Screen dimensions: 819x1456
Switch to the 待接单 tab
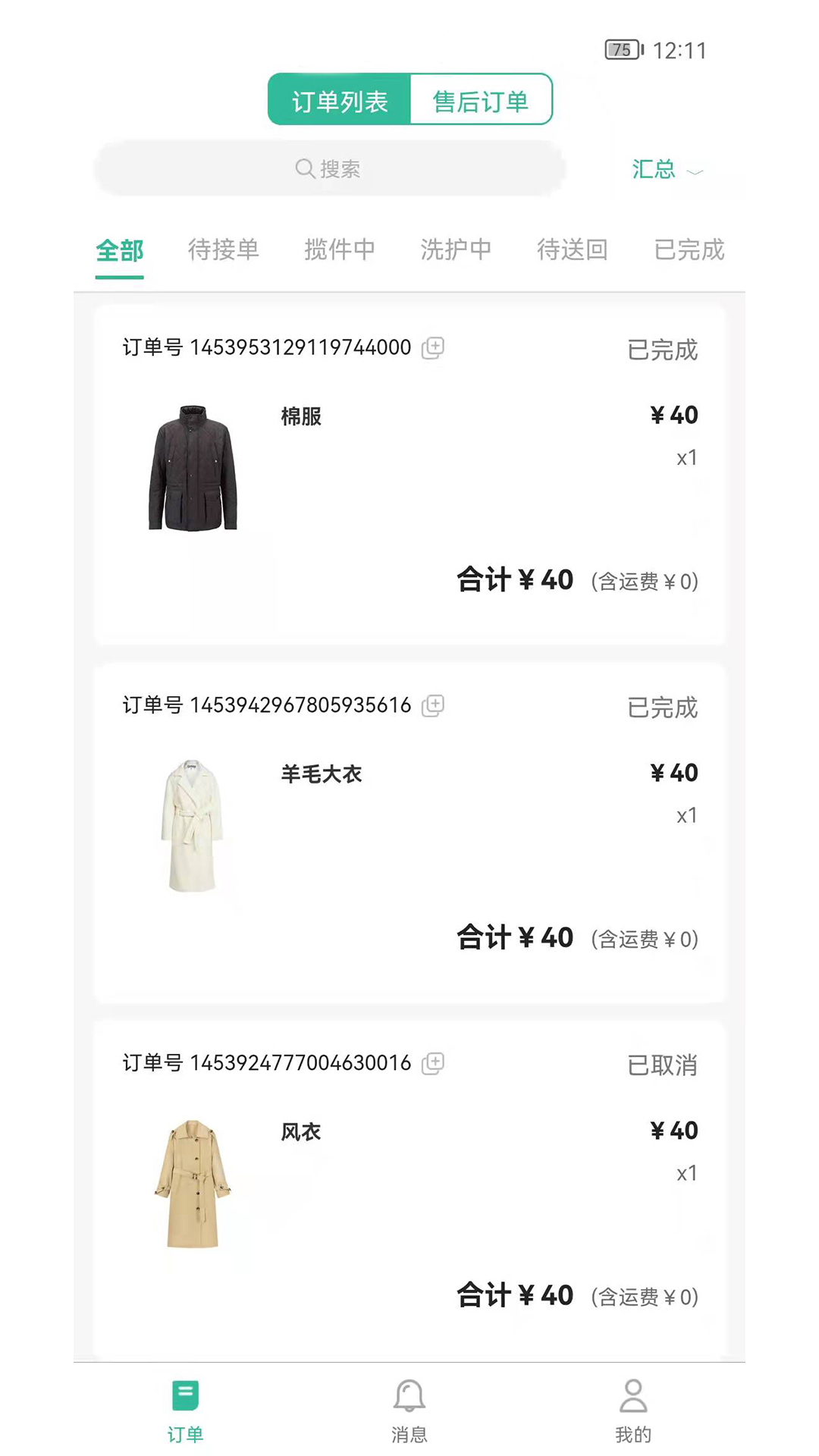[224, 249]
